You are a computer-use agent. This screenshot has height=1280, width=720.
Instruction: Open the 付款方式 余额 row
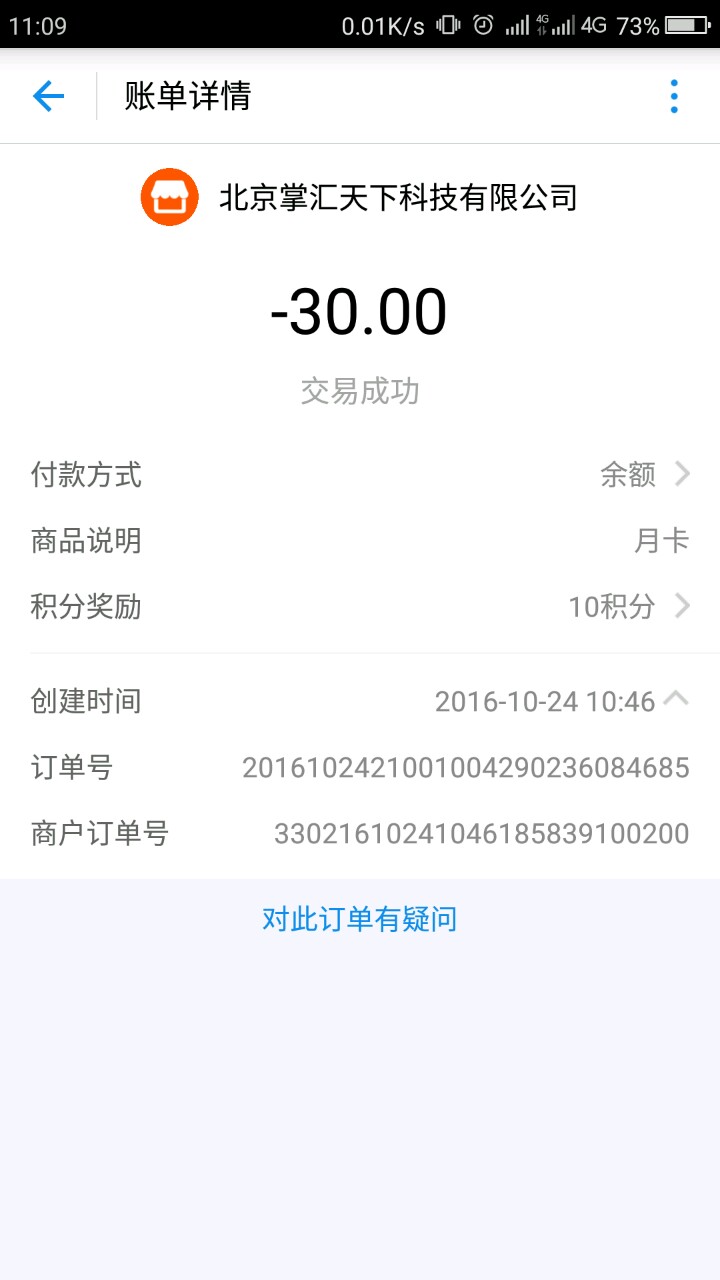pyautogui.click(x=360, y=474)
